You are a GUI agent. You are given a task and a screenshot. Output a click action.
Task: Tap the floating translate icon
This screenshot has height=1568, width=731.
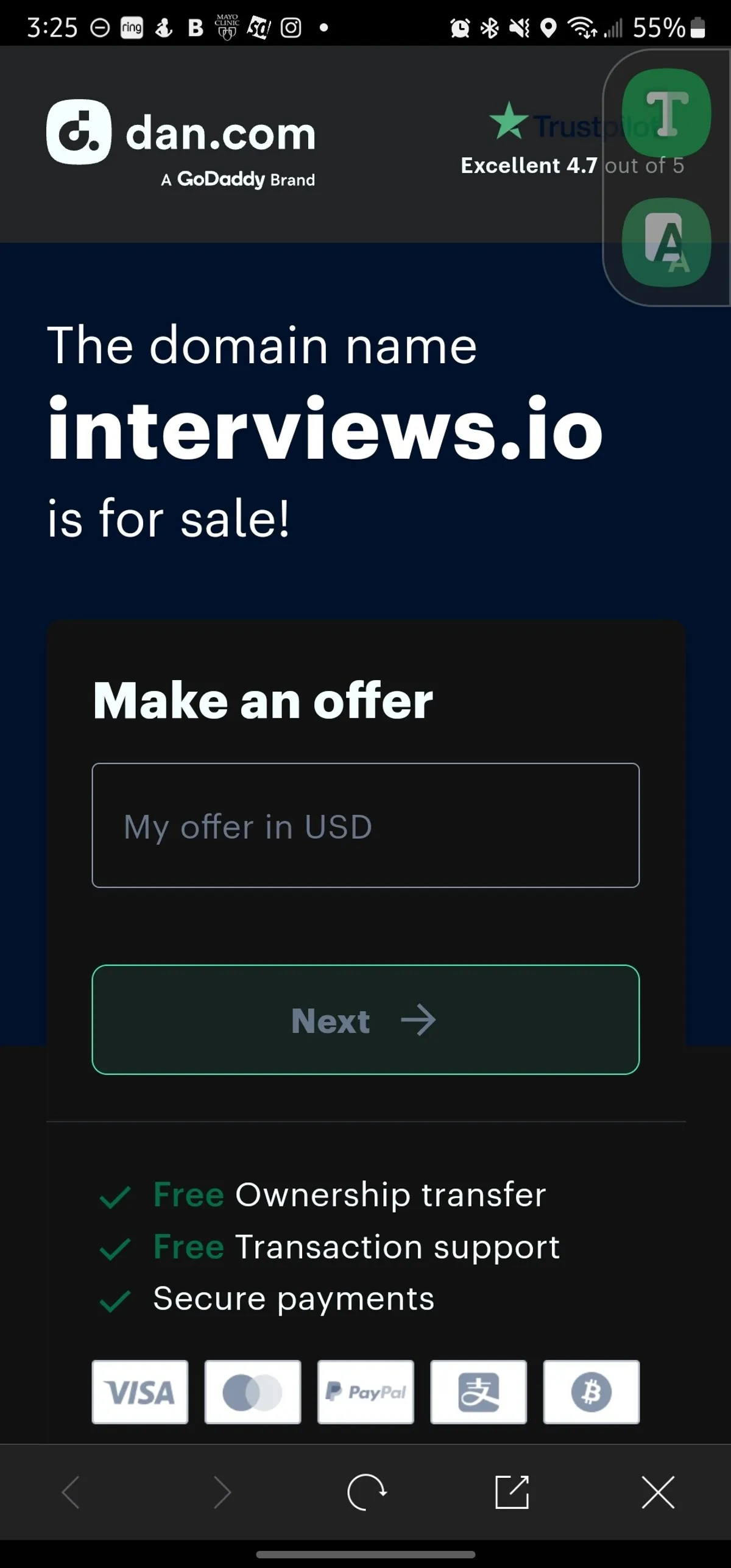(x=666, y=243)
